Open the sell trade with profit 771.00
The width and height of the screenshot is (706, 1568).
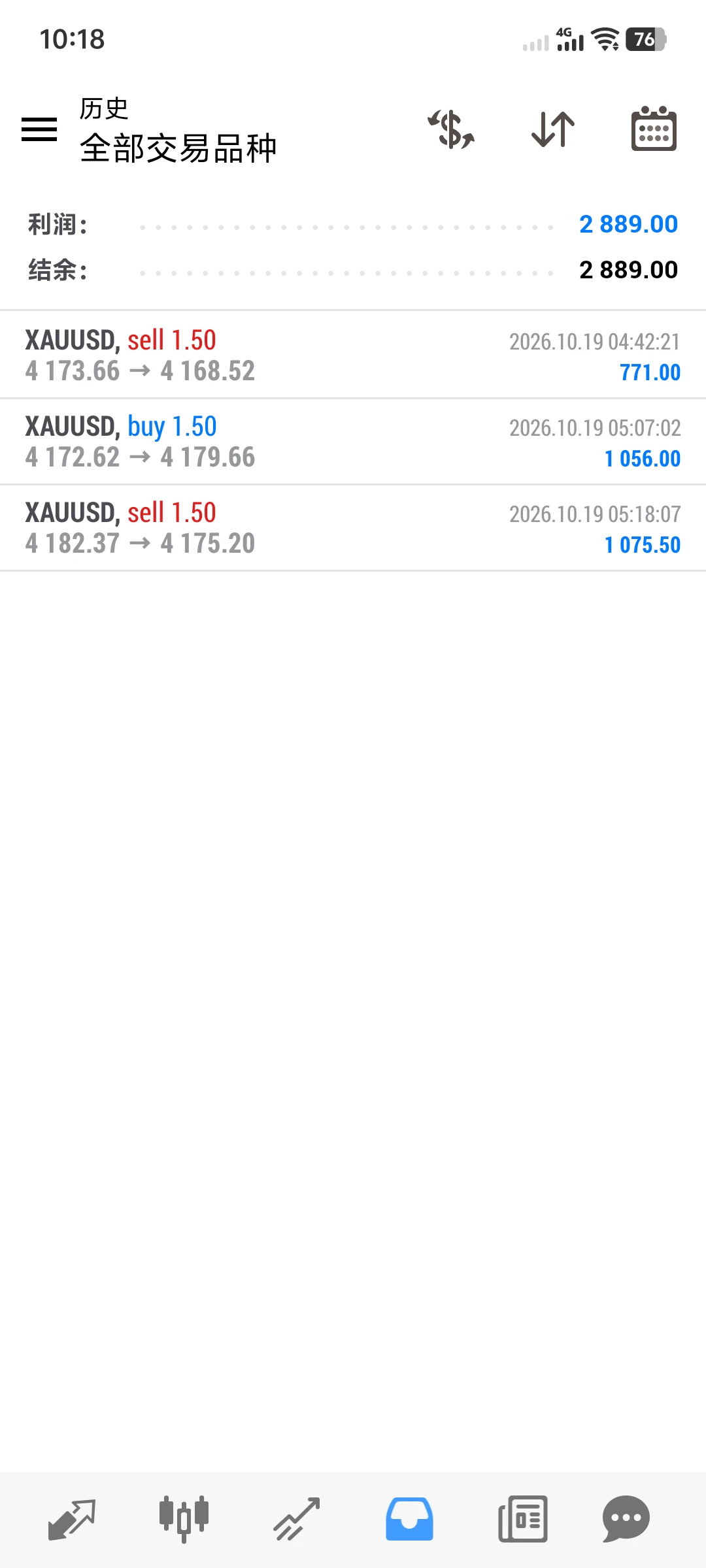click(353, 355)
